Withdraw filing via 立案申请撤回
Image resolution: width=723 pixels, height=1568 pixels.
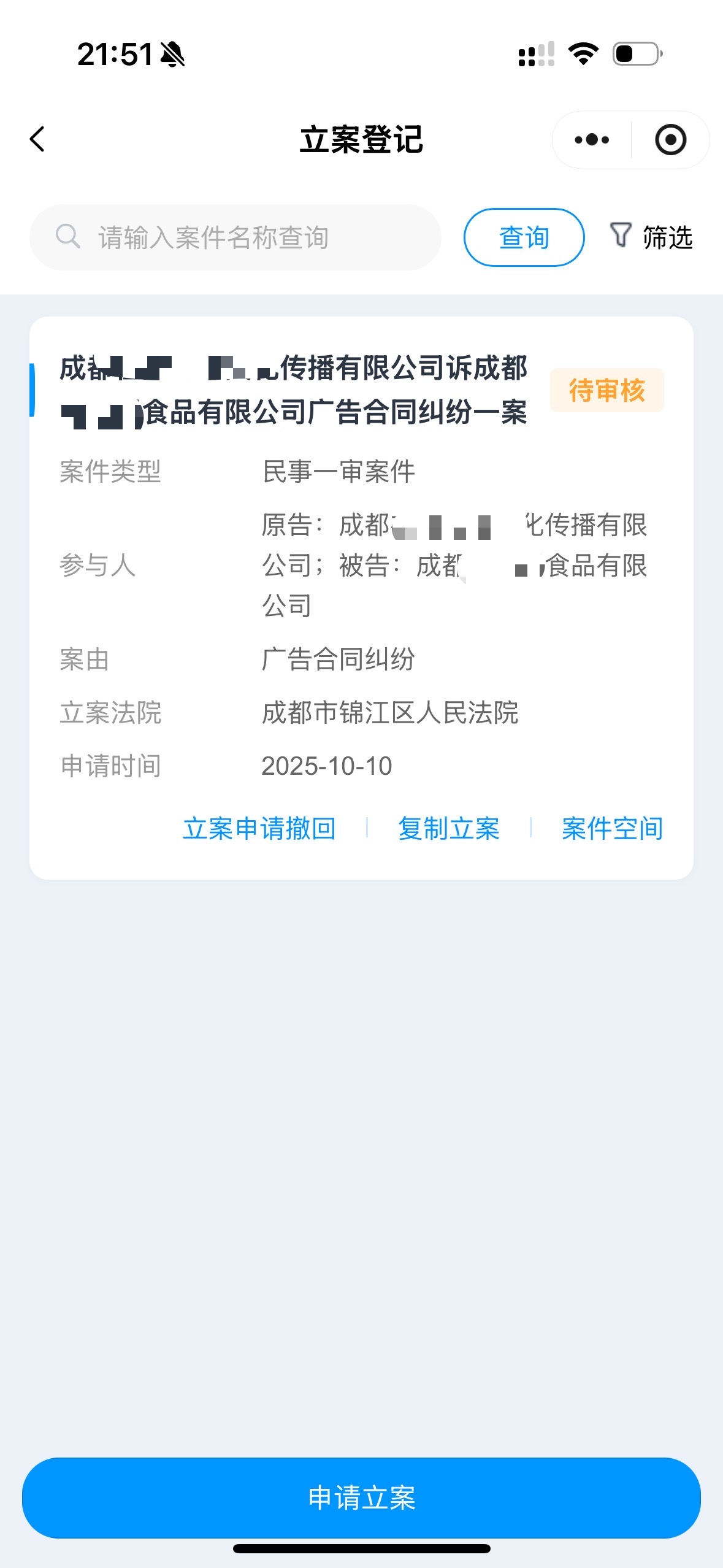259,828
